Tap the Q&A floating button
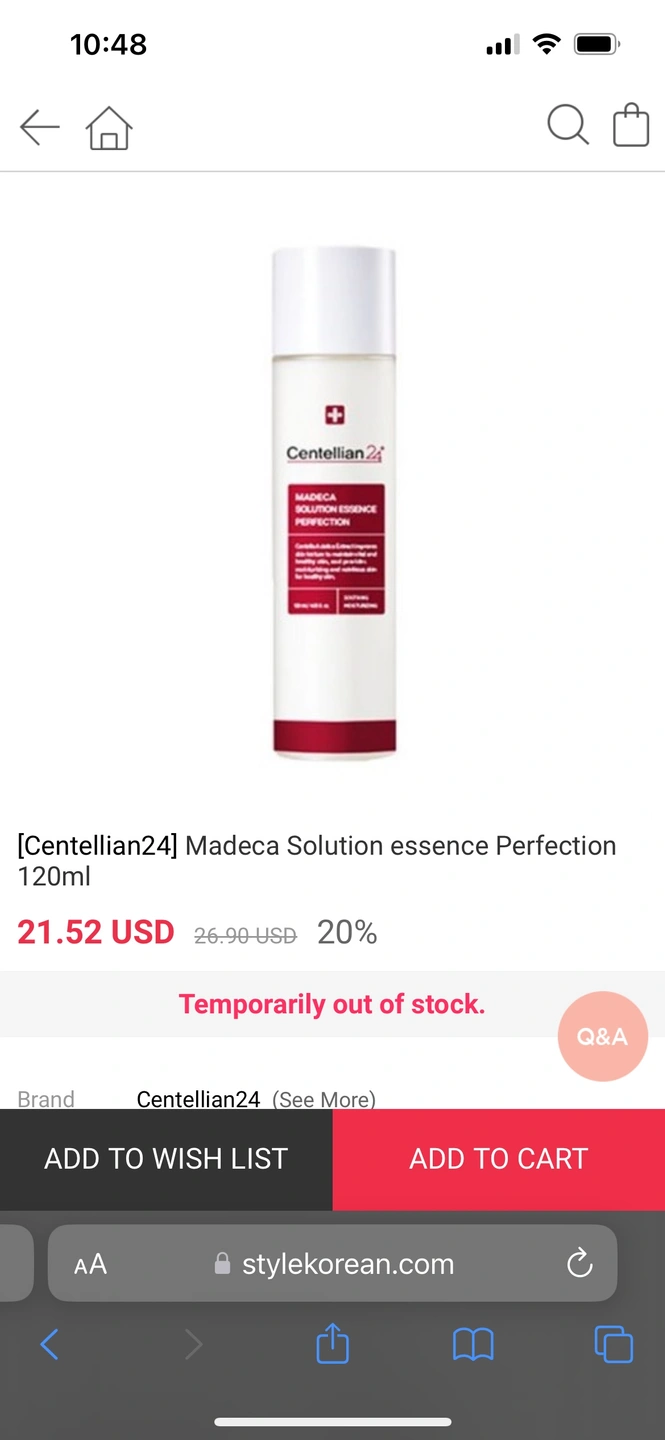Viewport: 665px width, 1440px height. coord(602,1036)
